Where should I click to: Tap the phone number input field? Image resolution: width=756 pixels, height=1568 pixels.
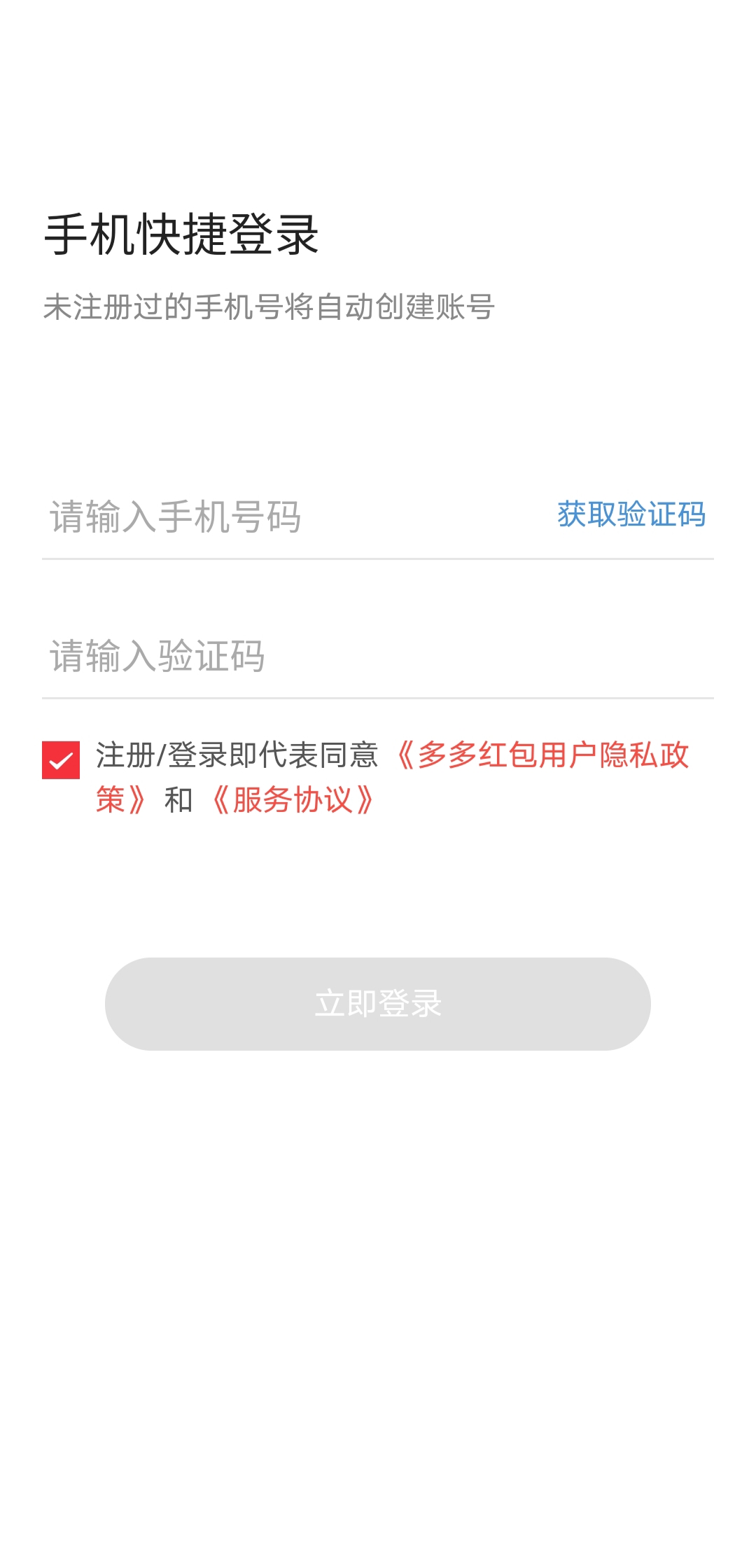[x=294, y=517]
